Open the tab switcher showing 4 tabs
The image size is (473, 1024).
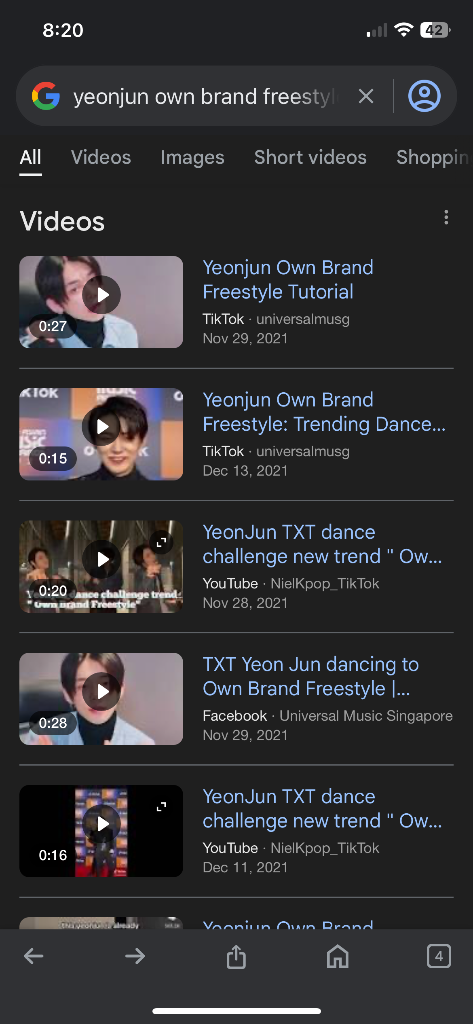tap(439, 957)
